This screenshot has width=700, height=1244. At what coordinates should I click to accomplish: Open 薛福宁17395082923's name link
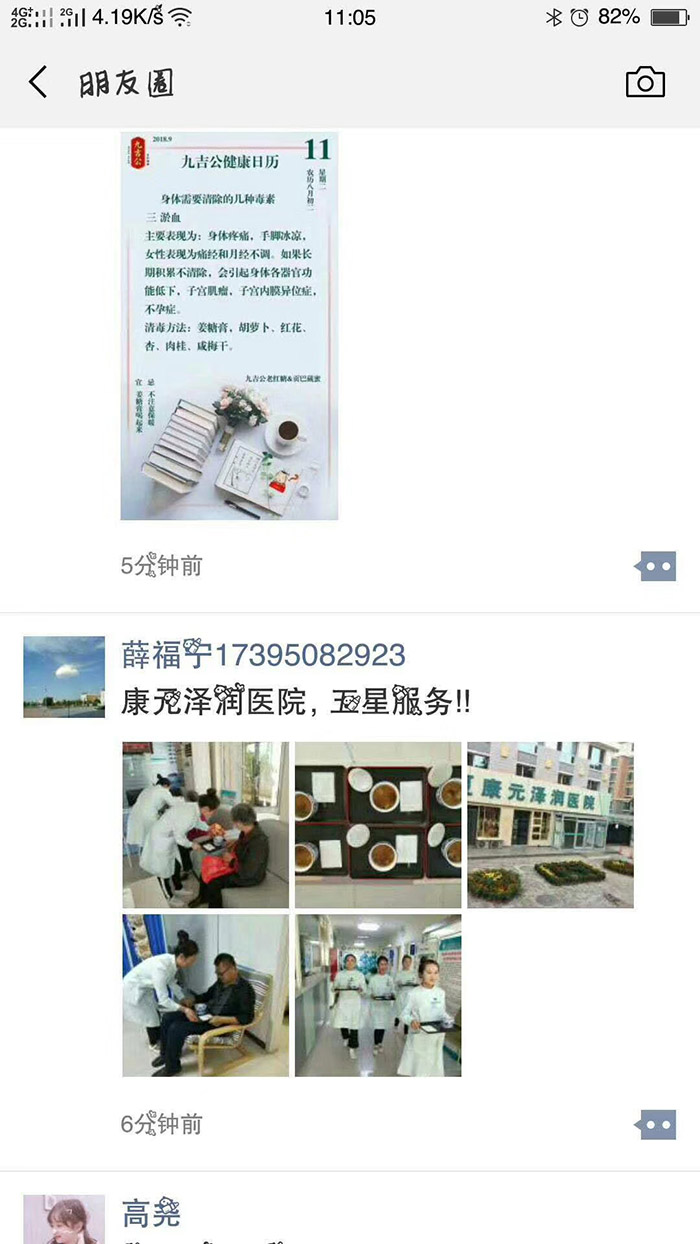[x=263, y=655]
